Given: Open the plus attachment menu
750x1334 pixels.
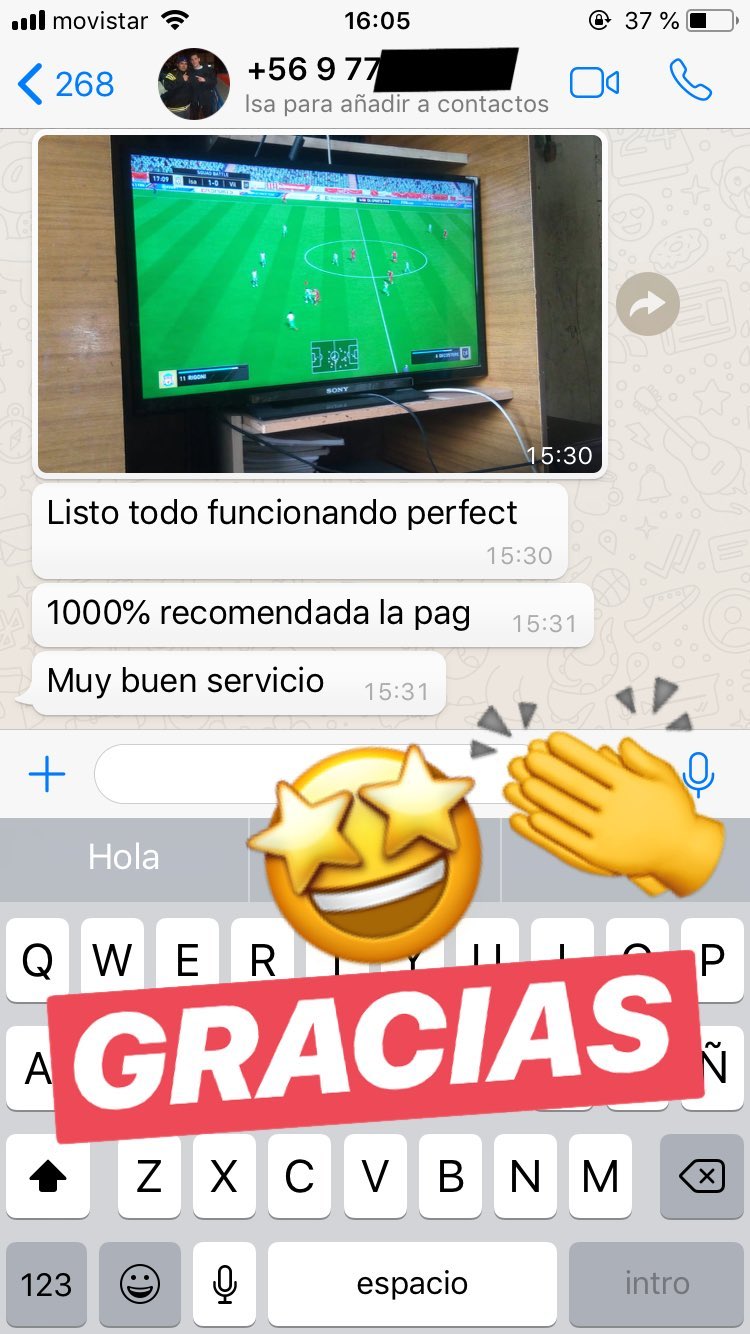Looking at the screenshot, I should 47,774.
